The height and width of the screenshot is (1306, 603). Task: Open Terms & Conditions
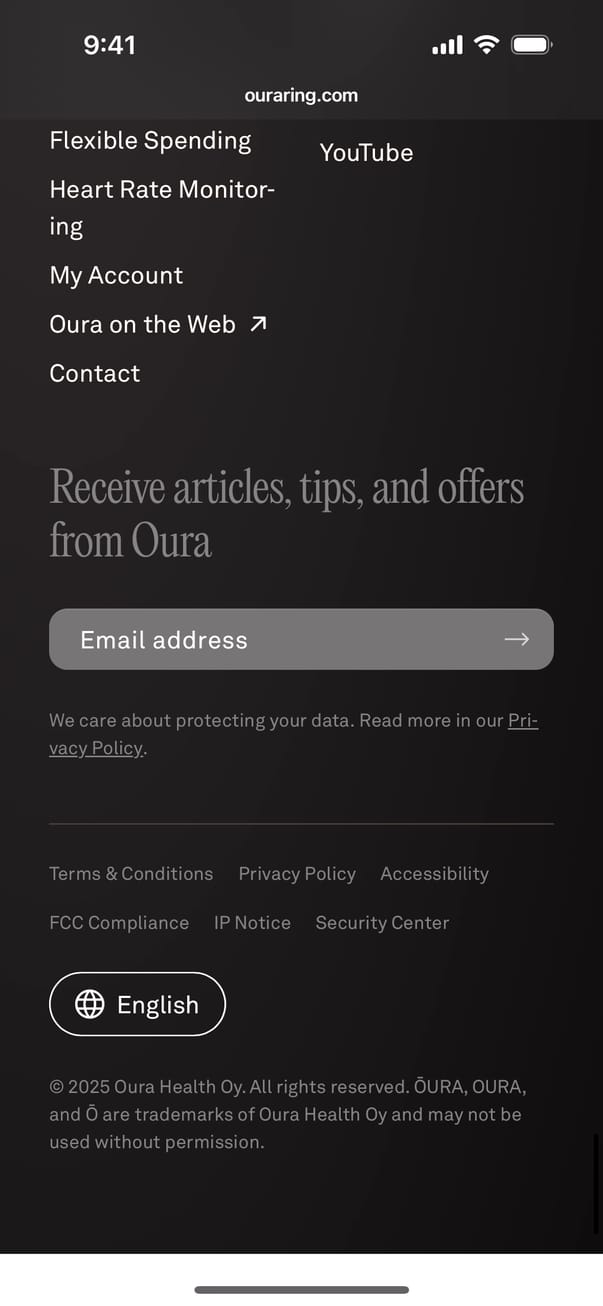pyautogui.click(x=131, y=874)
